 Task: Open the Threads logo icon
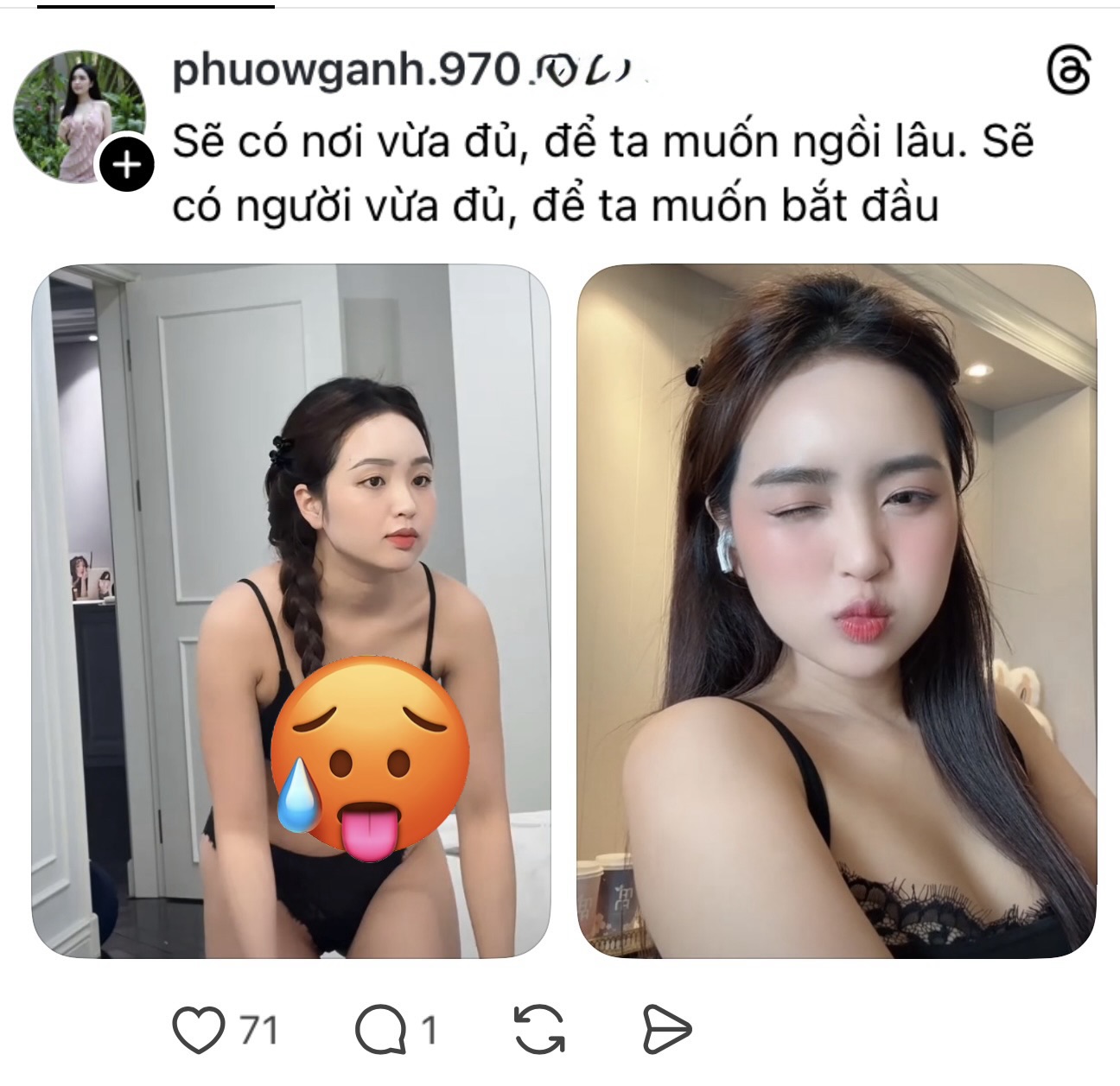click(1068, 70)
